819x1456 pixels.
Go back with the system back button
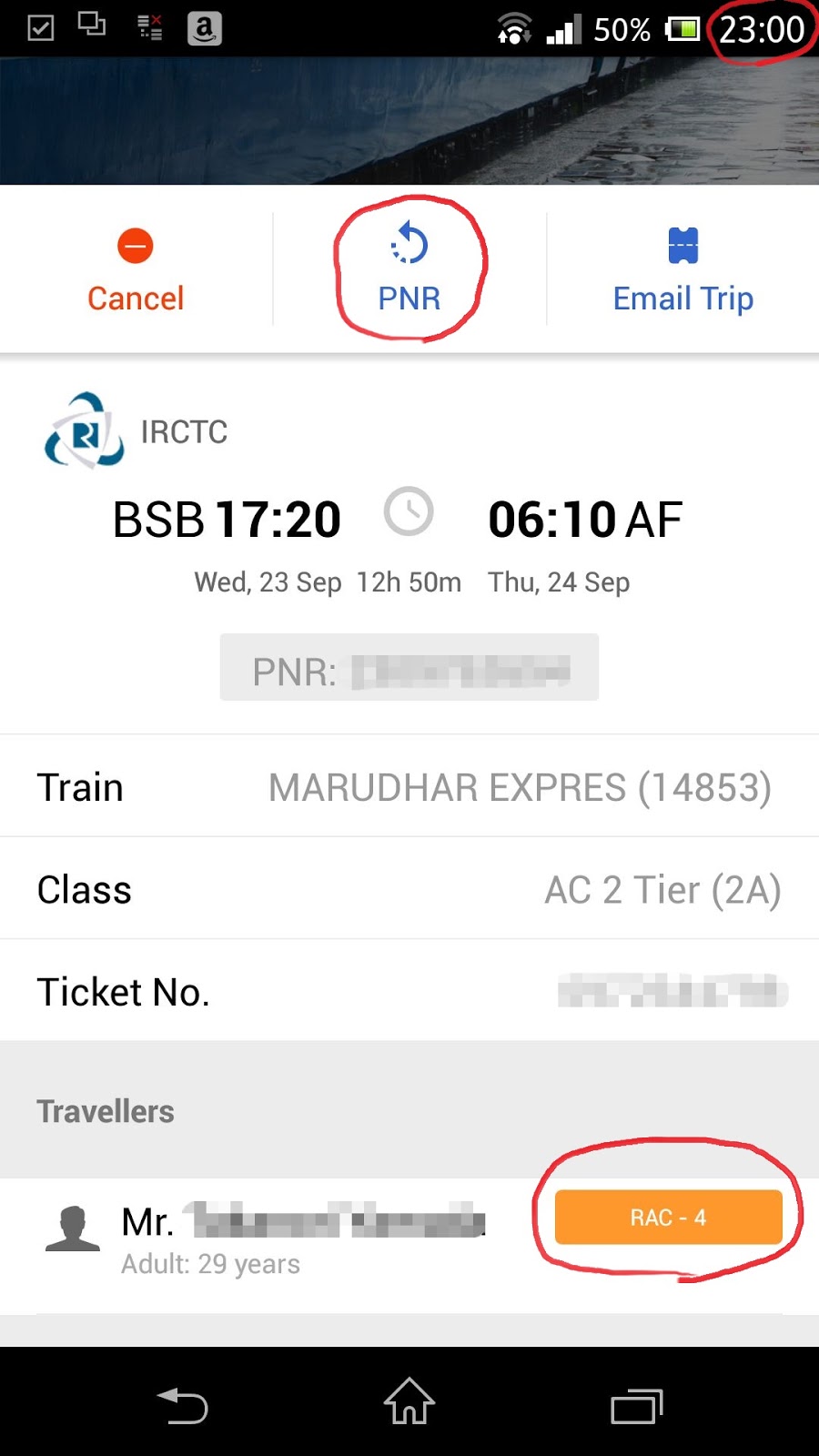pyautogui.click(x=182, y=1404)
